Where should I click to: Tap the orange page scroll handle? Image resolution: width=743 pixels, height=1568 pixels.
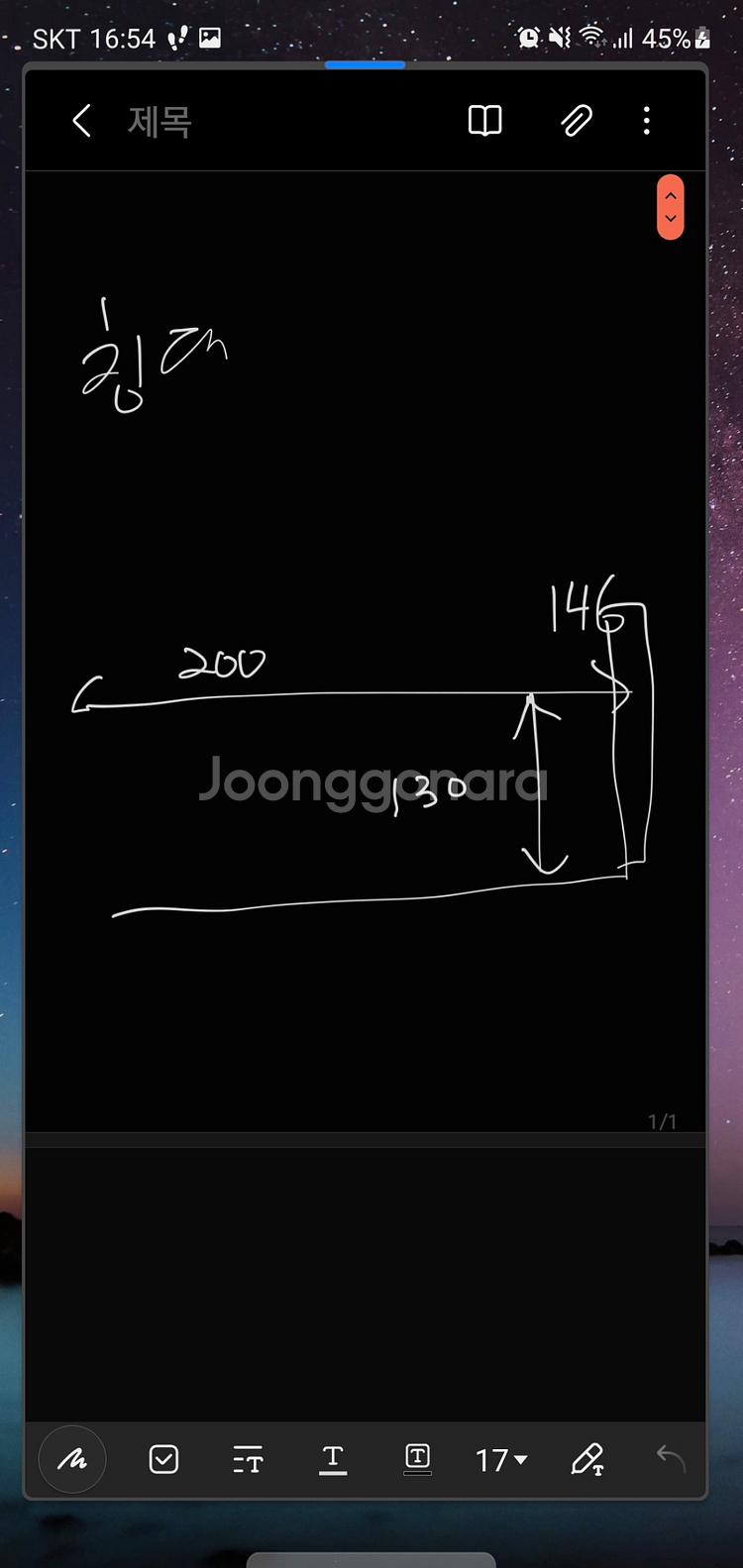(x=671, y=207)
